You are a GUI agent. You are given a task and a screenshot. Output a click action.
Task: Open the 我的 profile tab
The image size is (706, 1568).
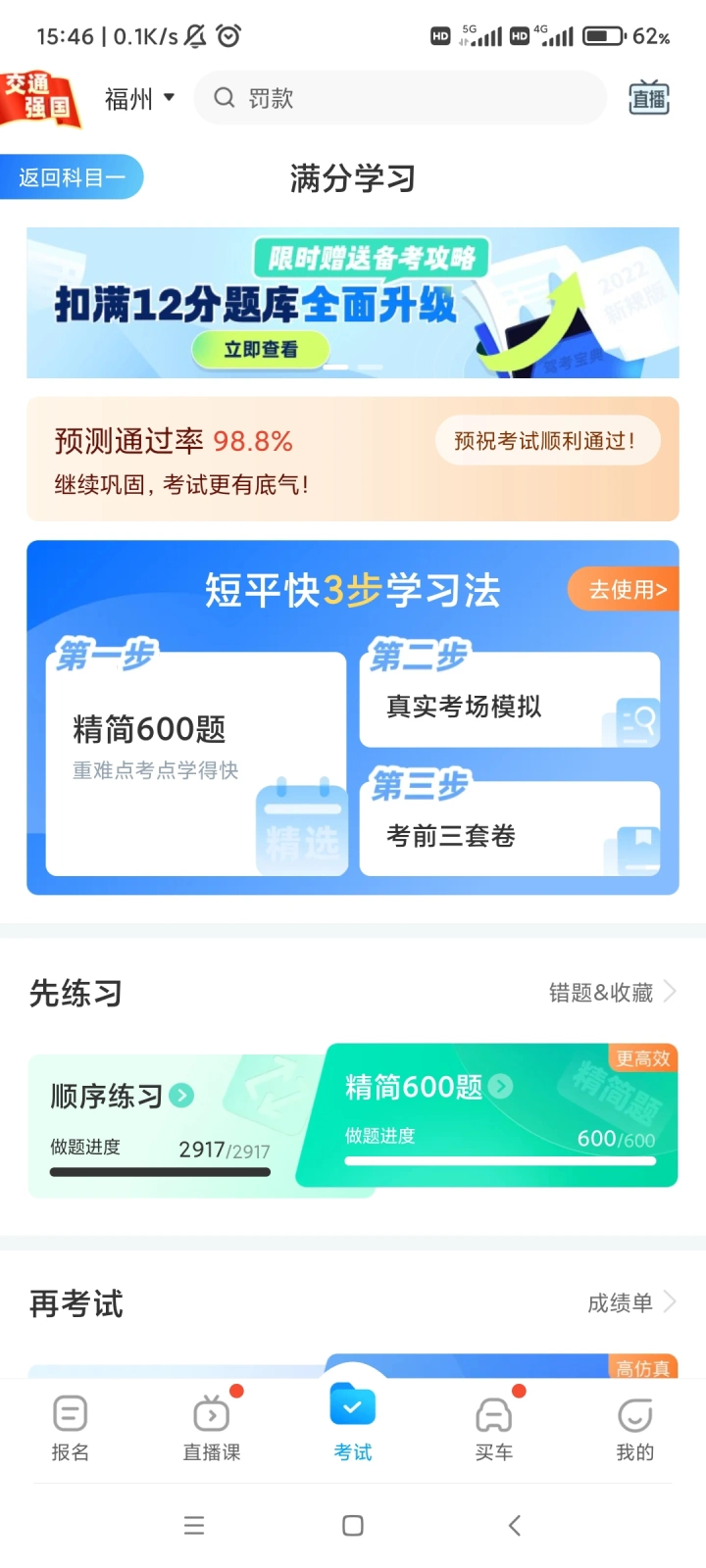click(x=634, y=1427)
